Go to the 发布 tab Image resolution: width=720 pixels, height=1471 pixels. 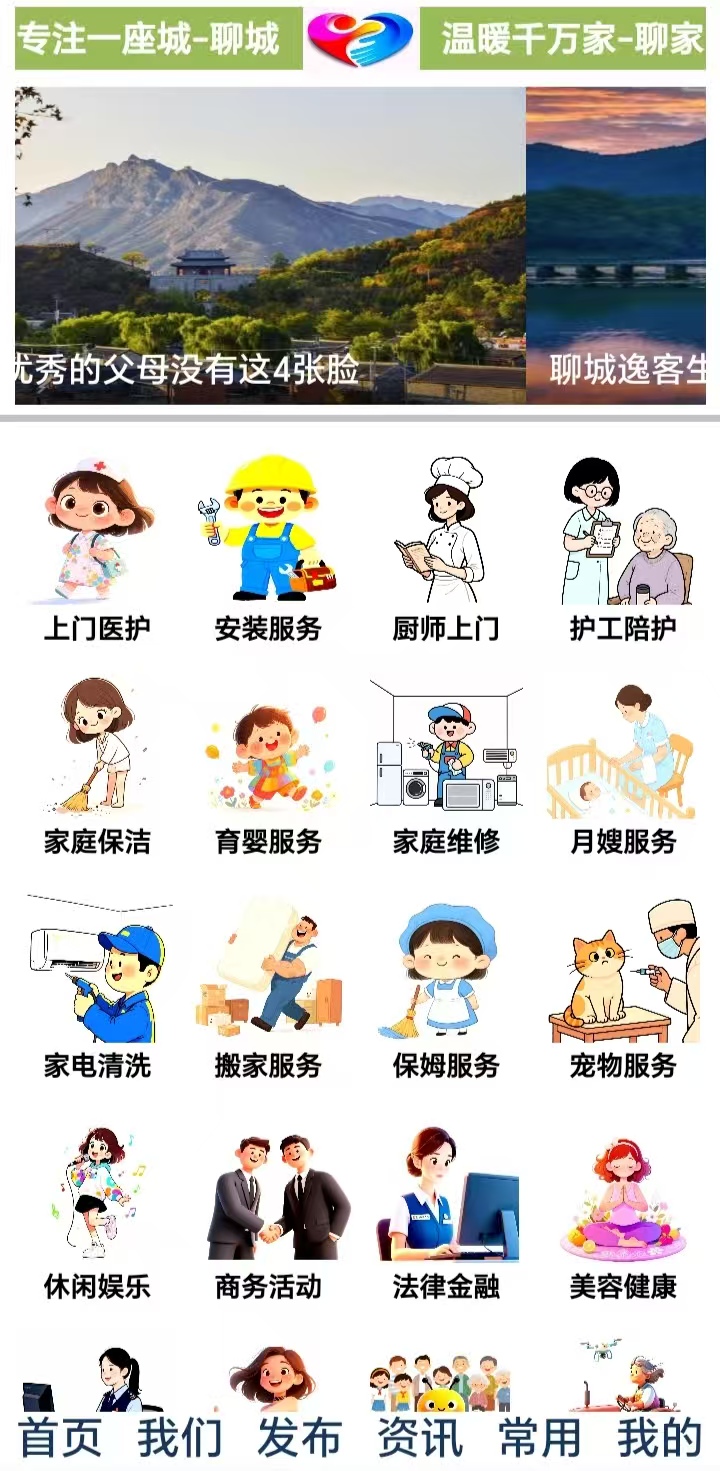299,1437
